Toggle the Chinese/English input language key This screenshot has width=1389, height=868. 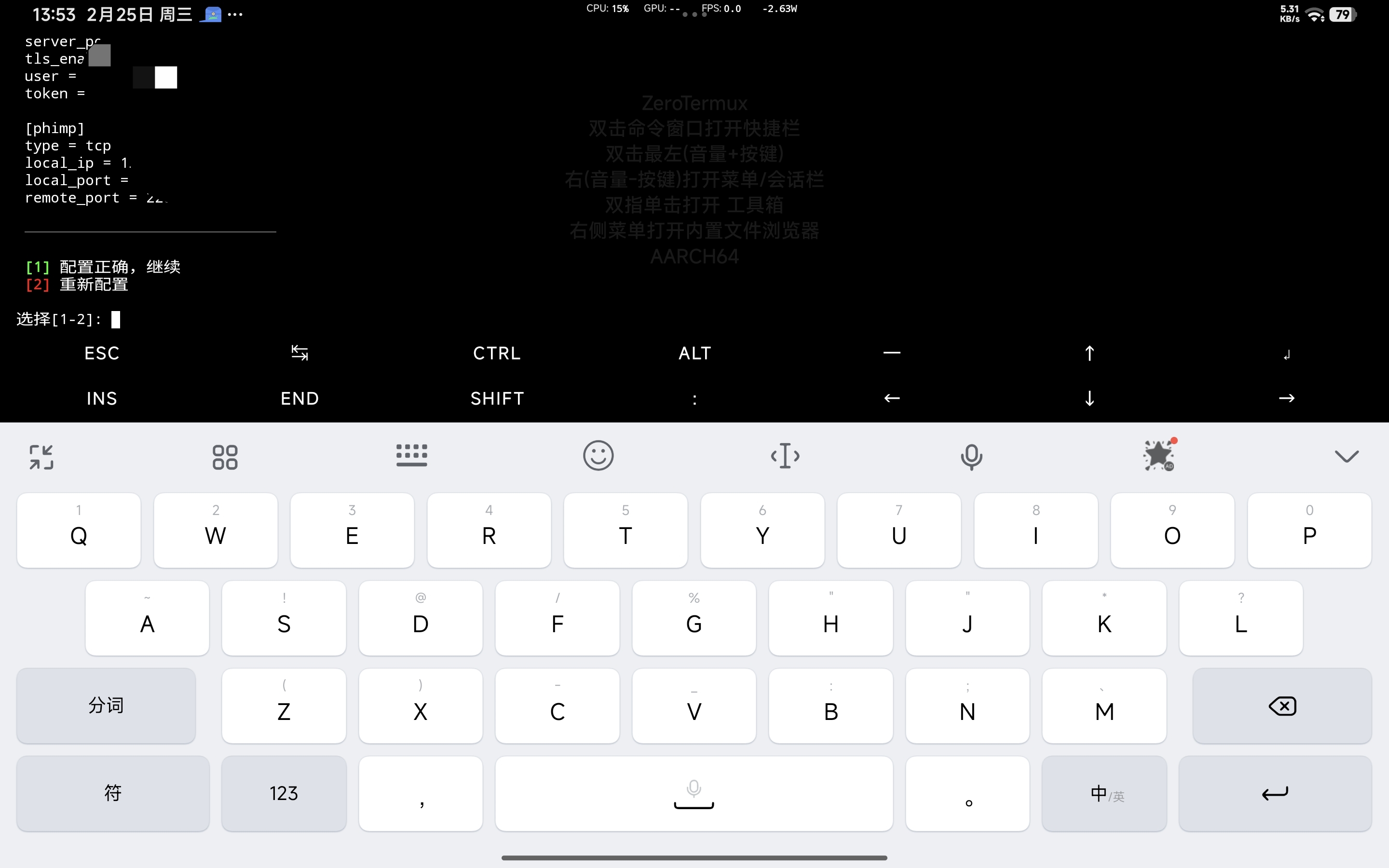point(1104,793)
